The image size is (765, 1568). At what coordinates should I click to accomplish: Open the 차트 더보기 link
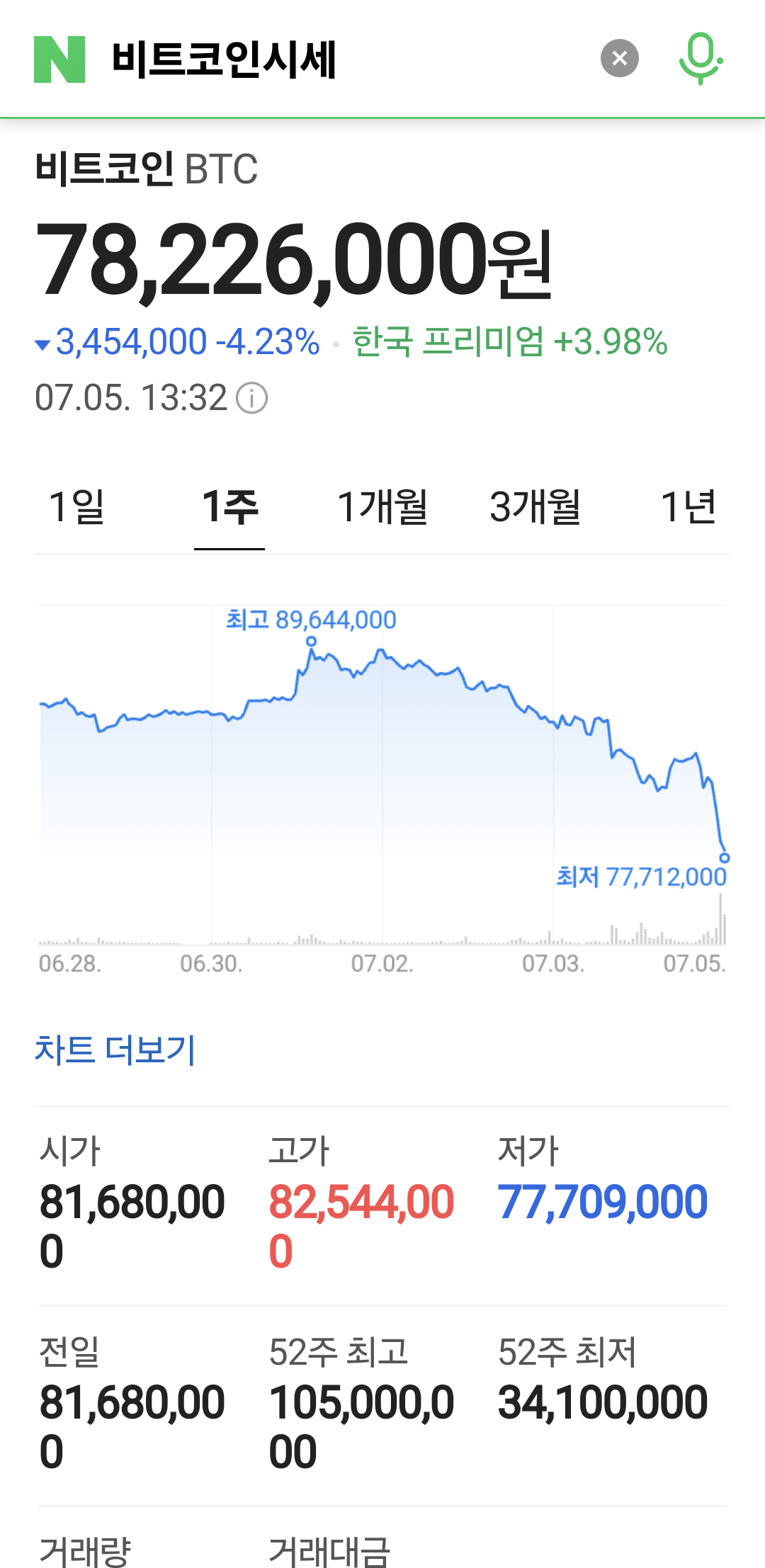coord(115,1050)
